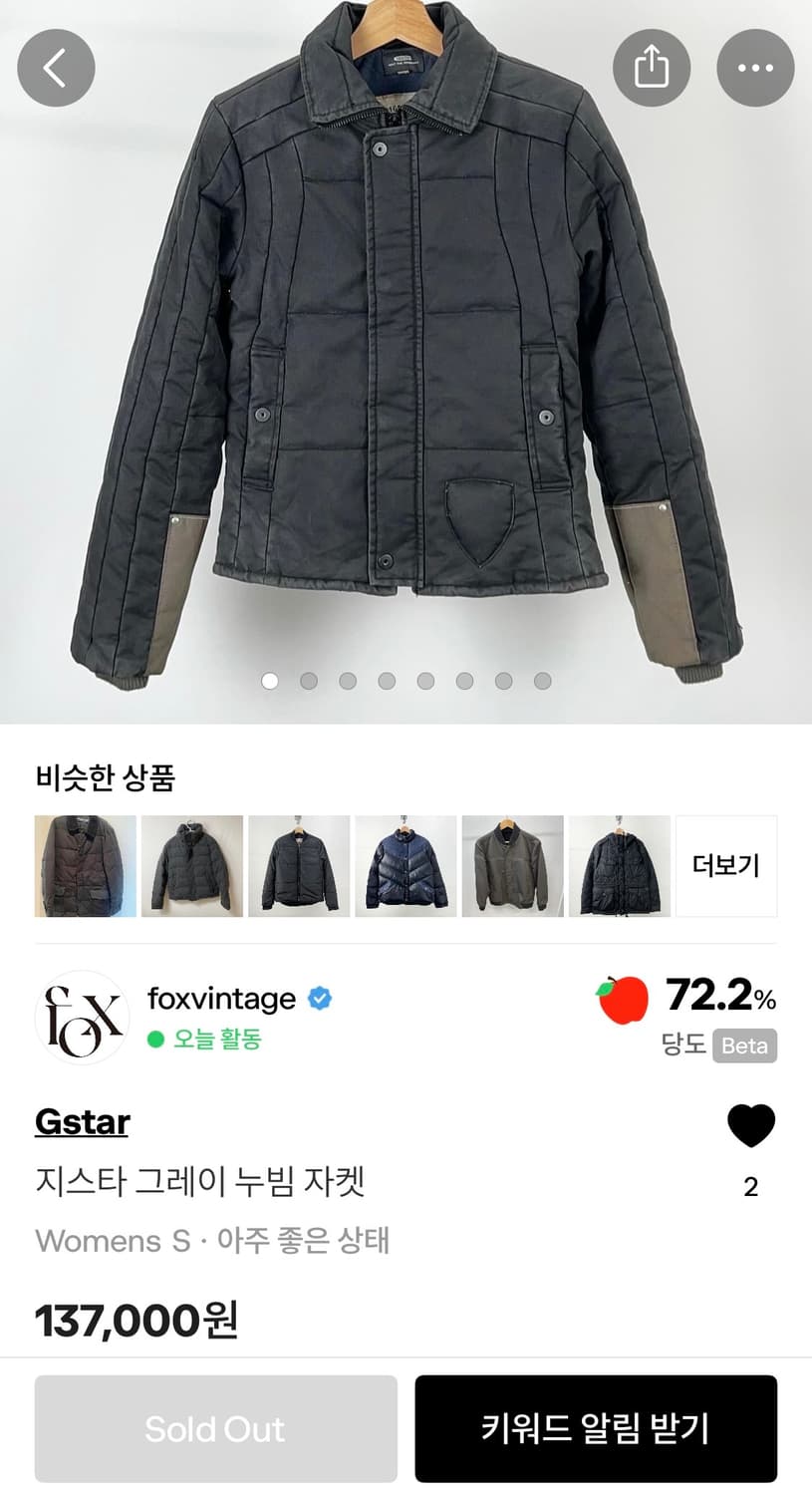Select the foxvintage seller name

click(x=221, y=999)
